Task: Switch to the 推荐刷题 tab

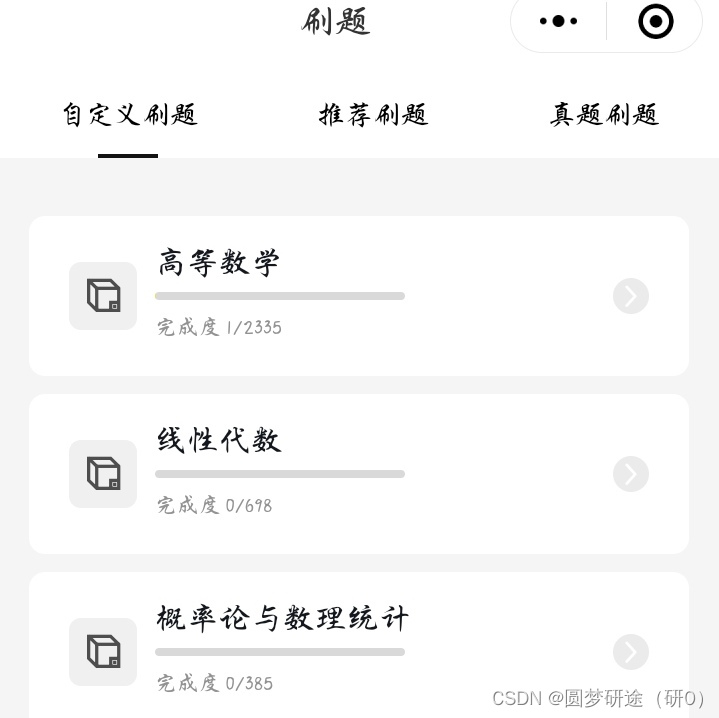Action: (x=373, y=115)
